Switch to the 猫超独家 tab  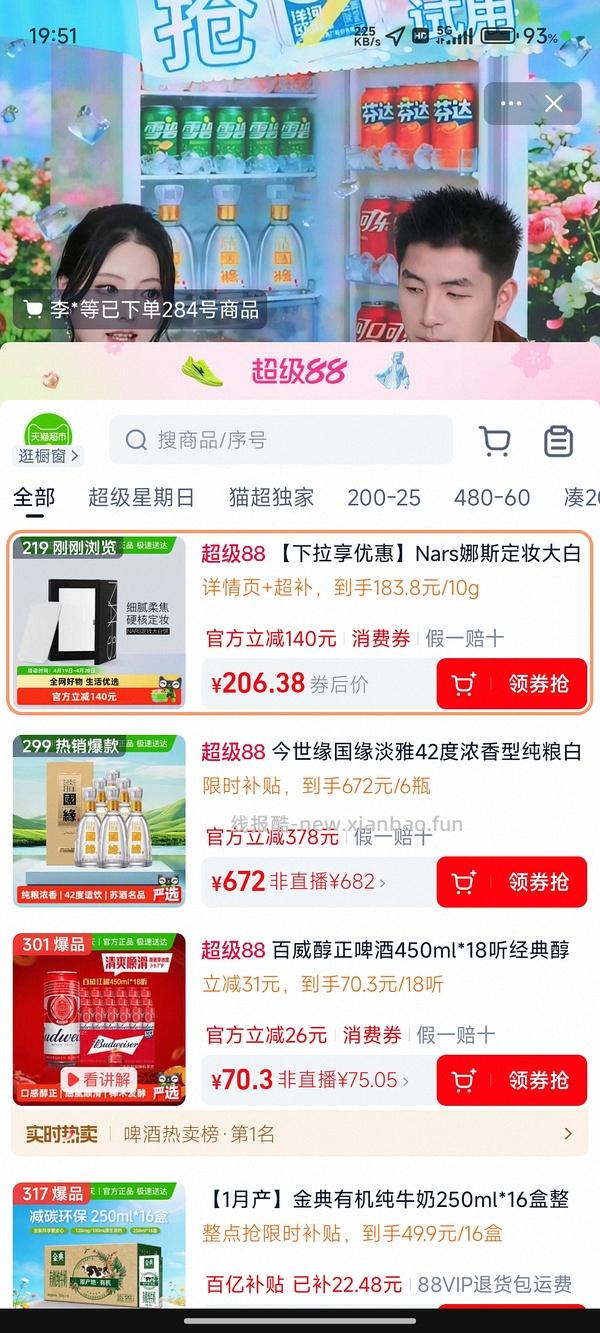271,497
